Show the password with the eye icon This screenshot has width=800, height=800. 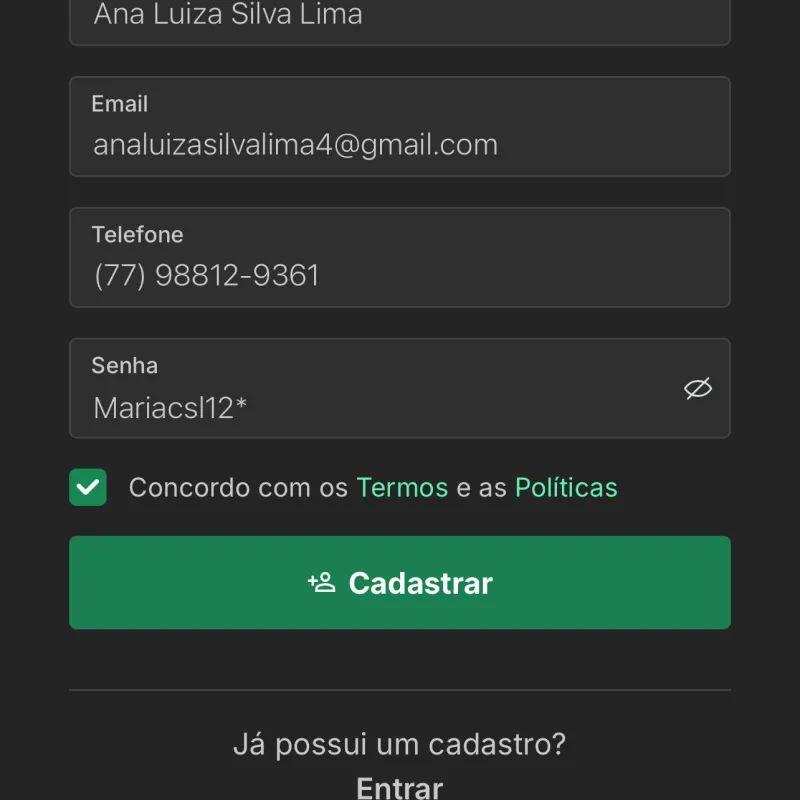(697, 389)
